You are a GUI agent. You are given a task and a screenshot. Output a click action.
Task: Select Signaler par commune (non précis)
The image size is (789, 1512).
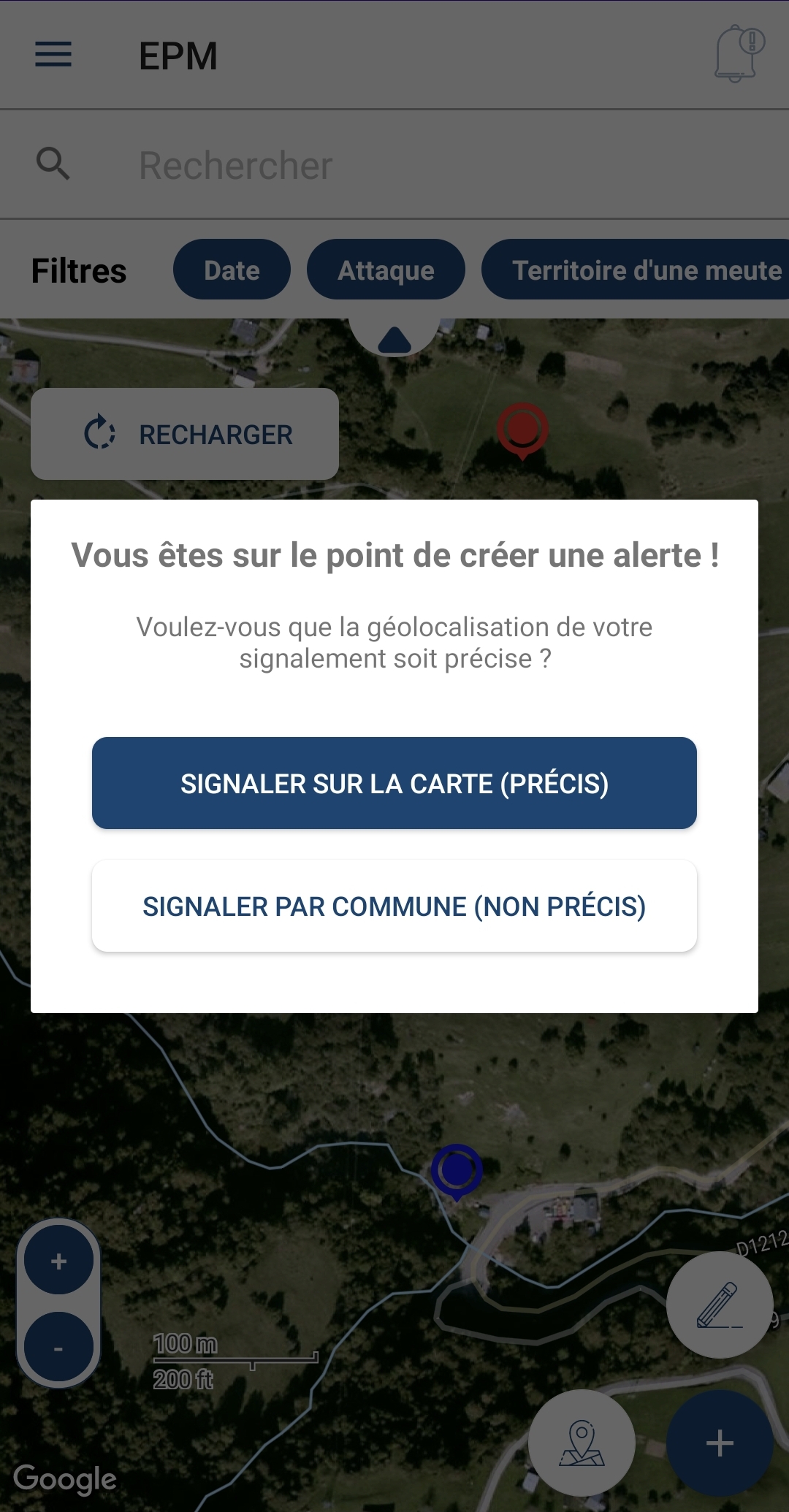[x=394, y=906]
